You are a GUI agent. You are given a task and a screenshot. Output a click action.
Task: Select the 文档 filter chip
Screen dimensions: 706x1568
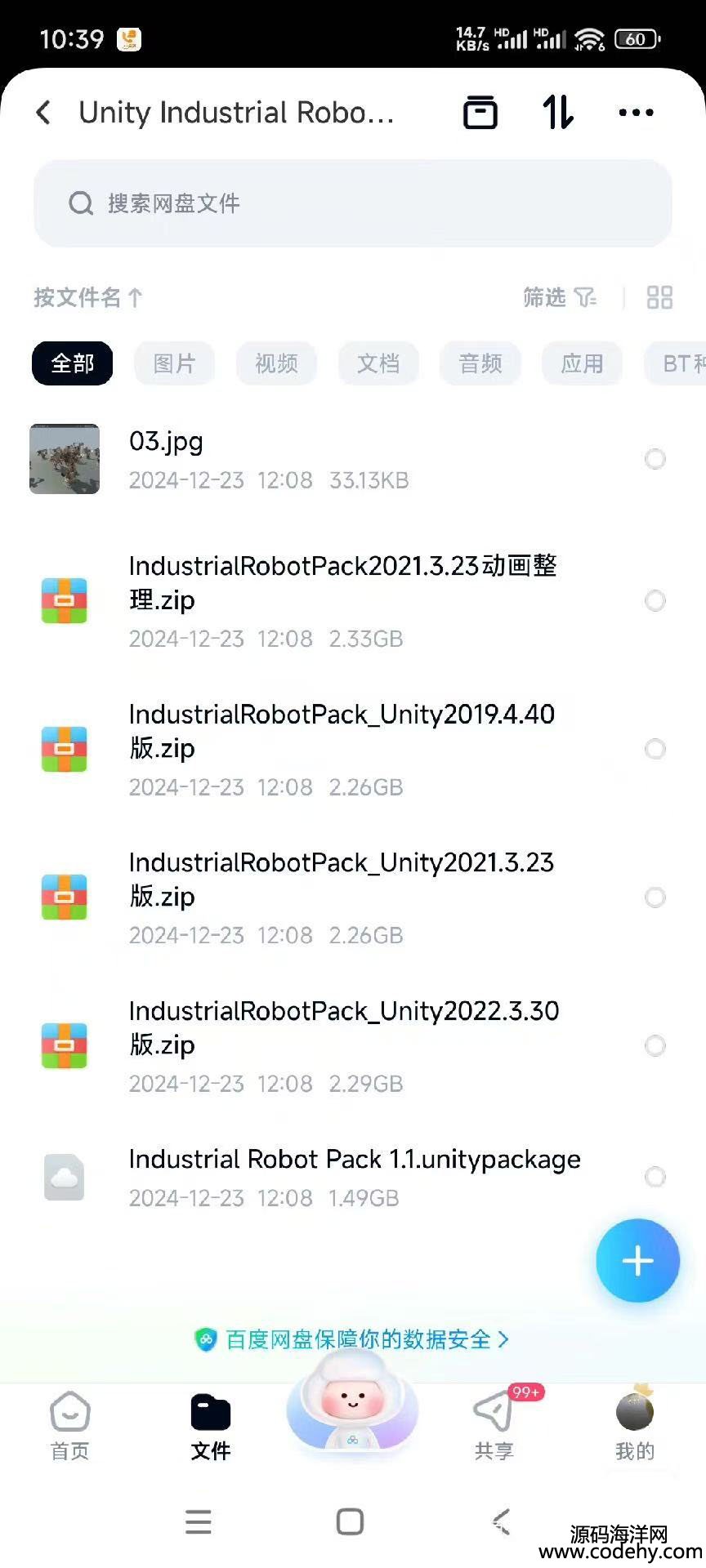[x=378, y=363]
